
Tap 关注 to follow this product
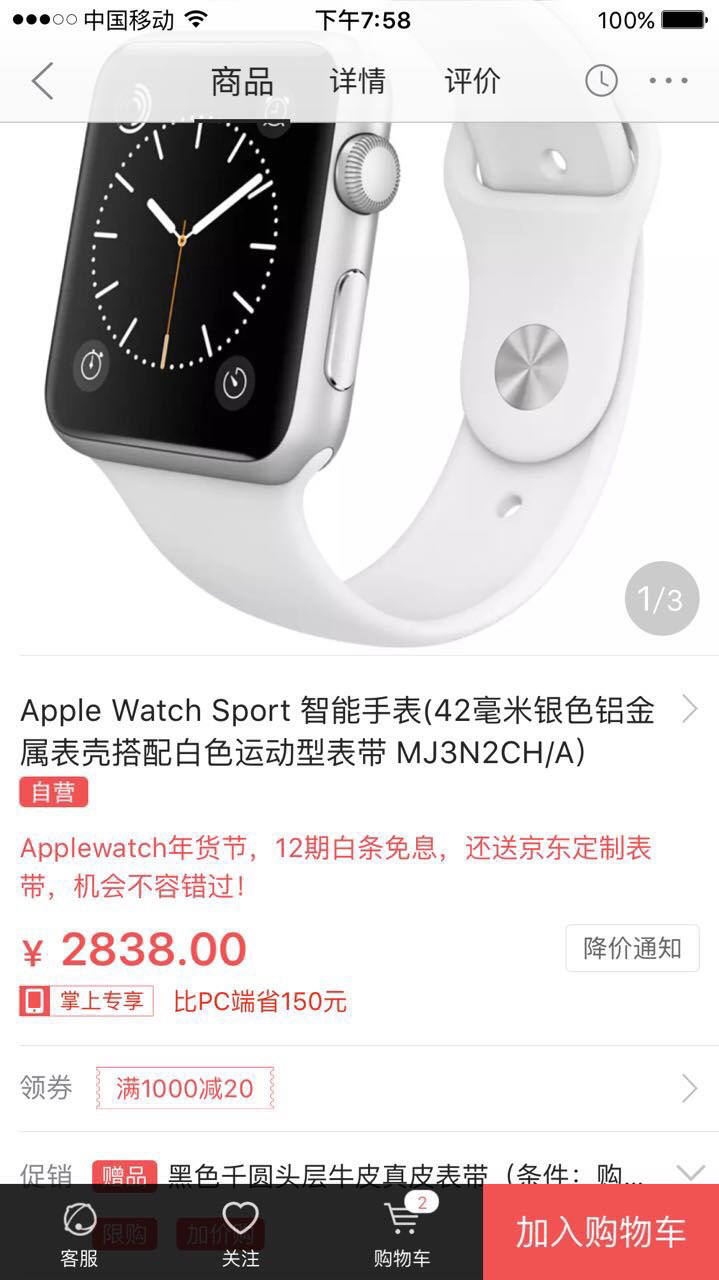240,1234
